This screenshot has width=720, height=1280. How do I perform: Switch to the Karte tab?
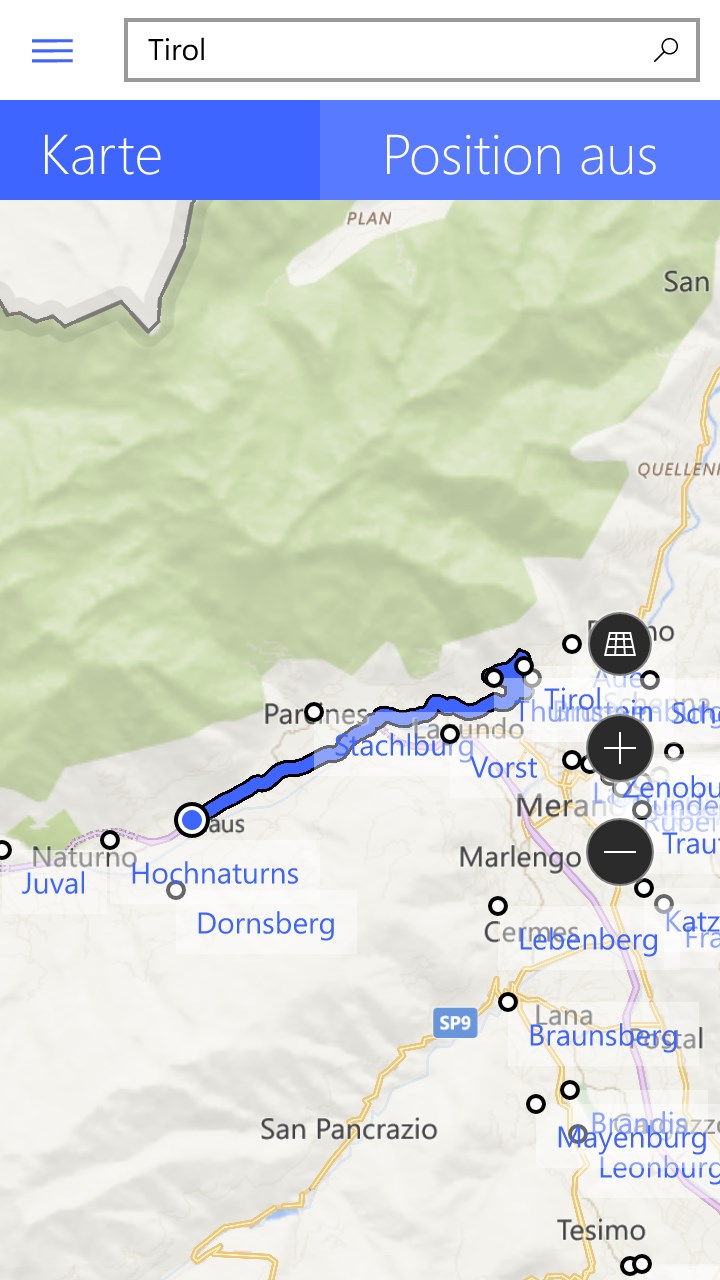click(160, 155)
